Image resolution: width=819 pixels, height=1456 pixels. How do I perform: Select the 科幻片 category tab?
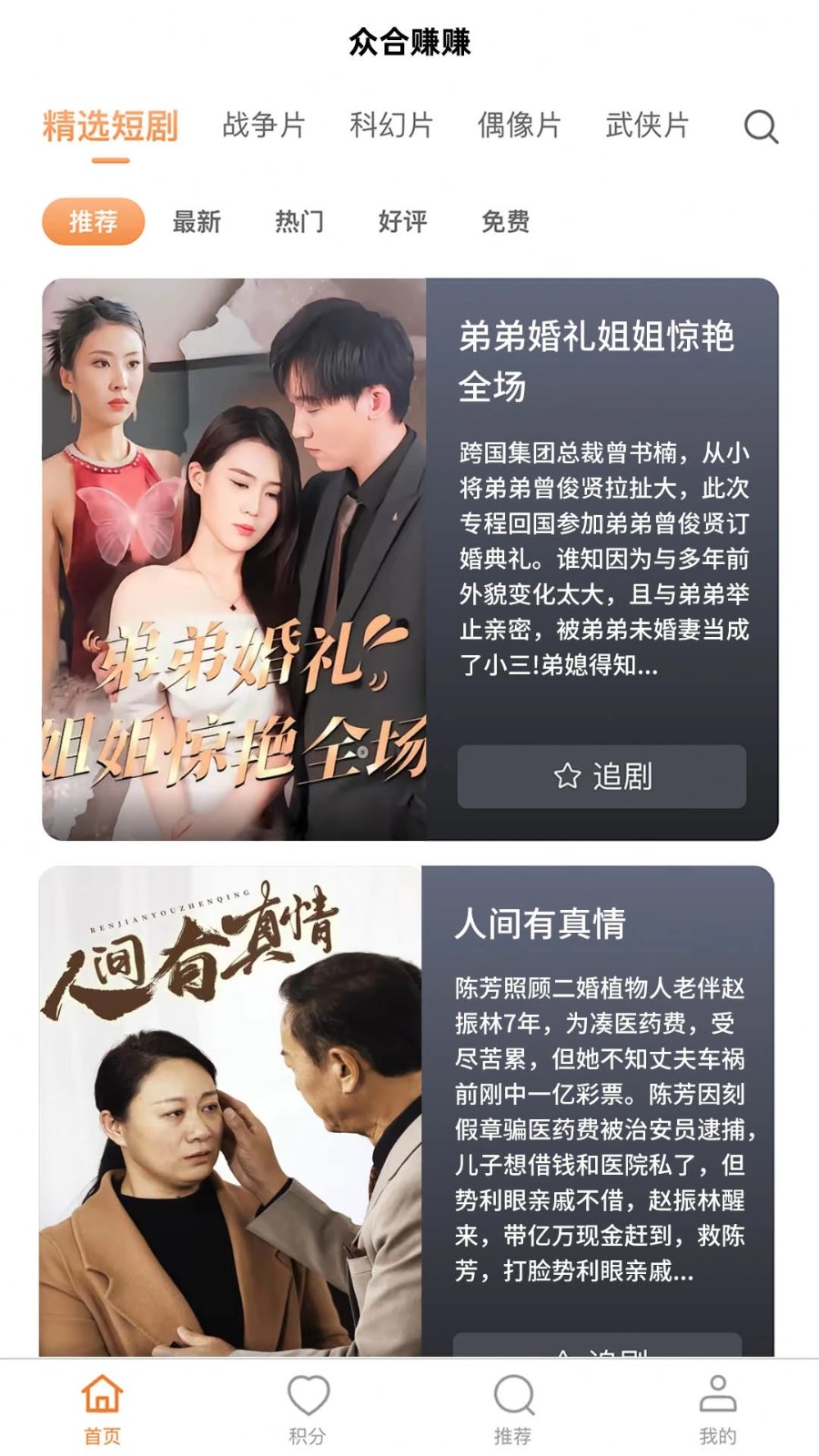point(391,126)
